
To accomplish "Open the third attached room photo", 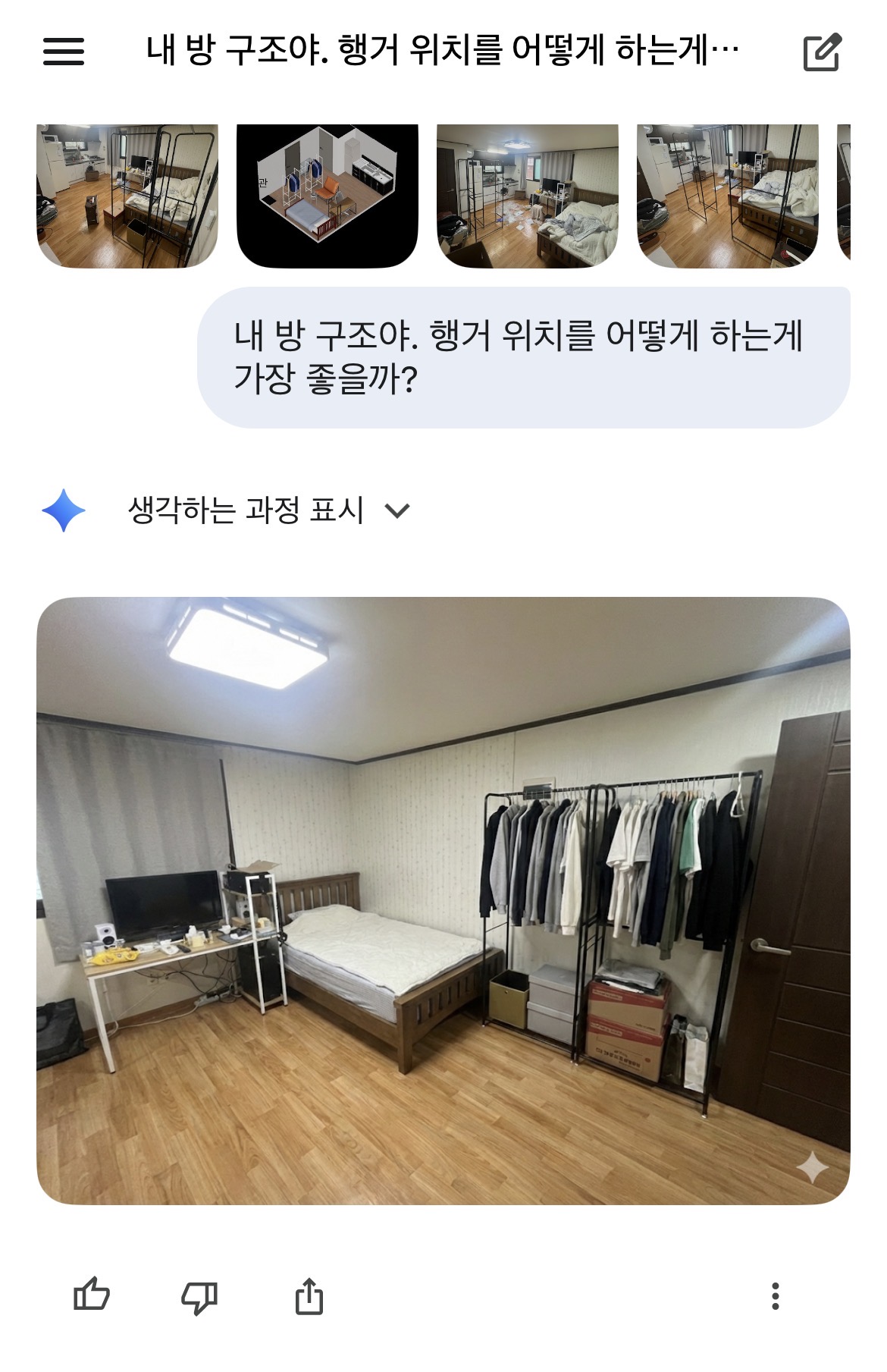I will (528, 196).
